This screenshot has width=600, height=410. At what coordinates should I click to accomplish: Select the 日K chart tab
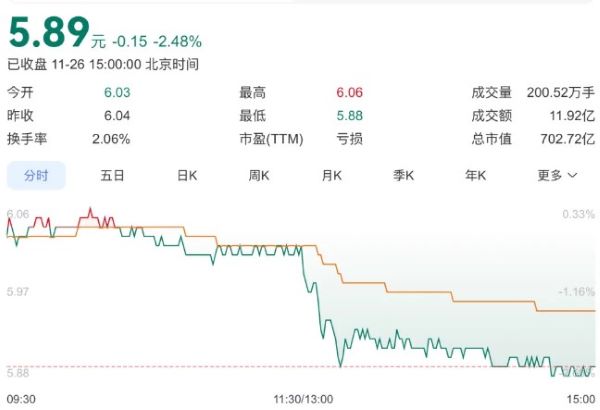point(187,175)
